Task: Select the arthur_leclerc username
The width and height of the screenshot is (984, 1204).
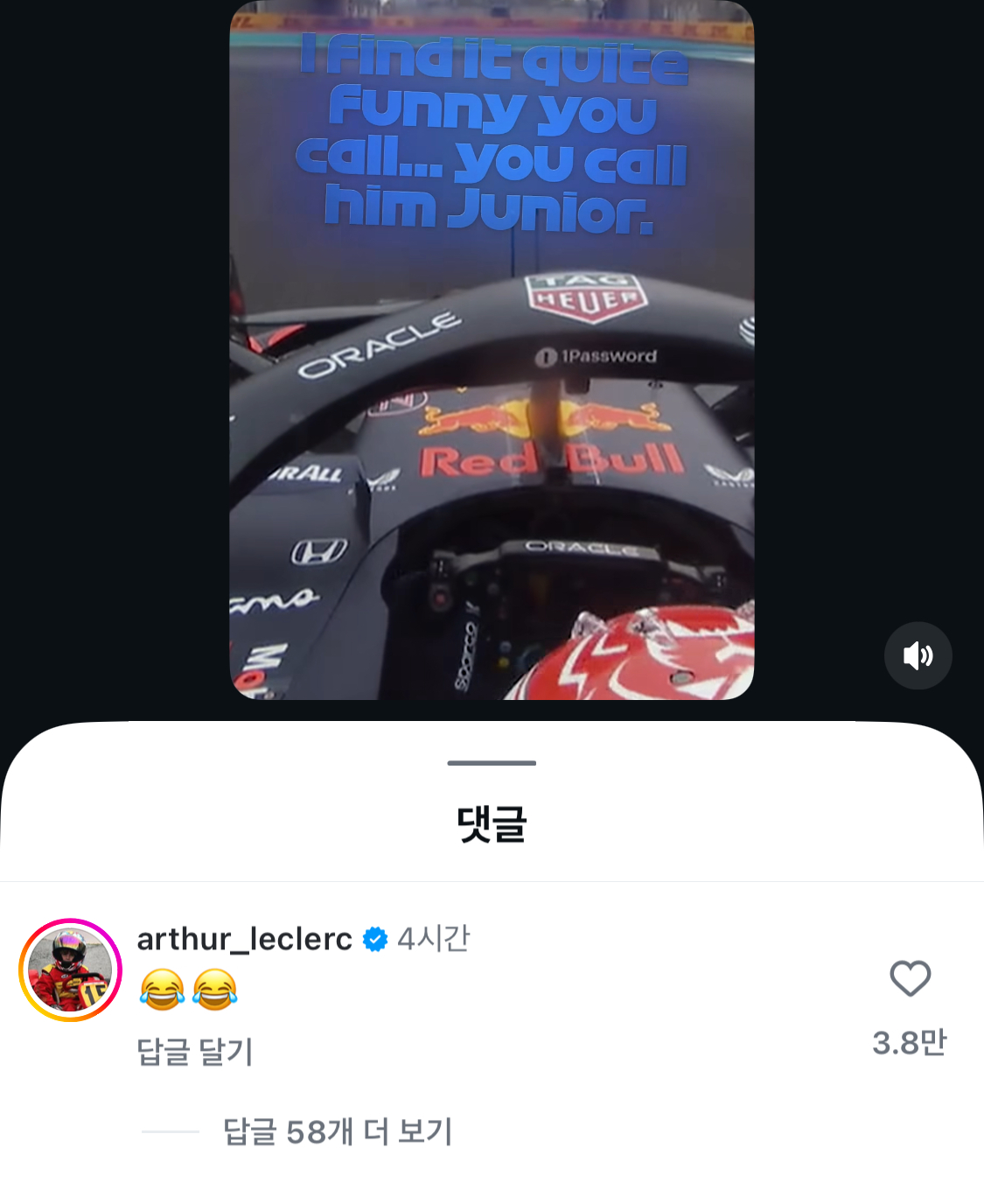Action: [x=243, y=938]
